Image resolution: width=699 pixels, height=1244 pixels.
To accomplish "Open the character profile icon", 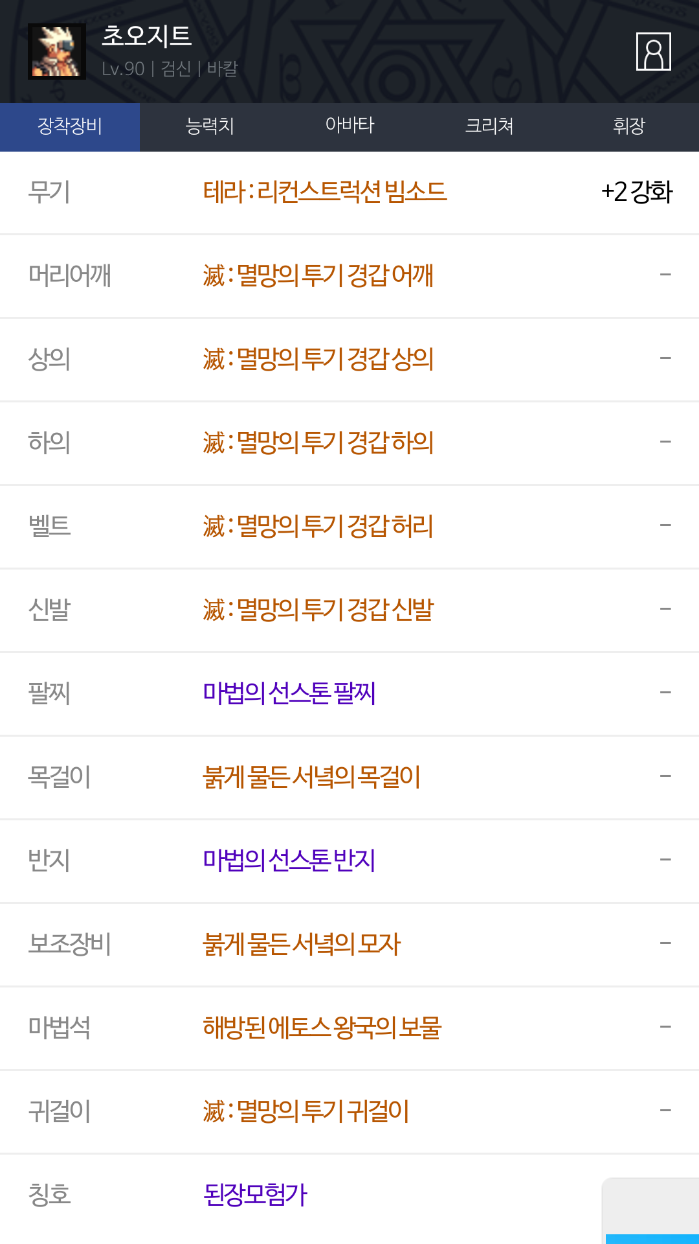I will tap(653, 52).
